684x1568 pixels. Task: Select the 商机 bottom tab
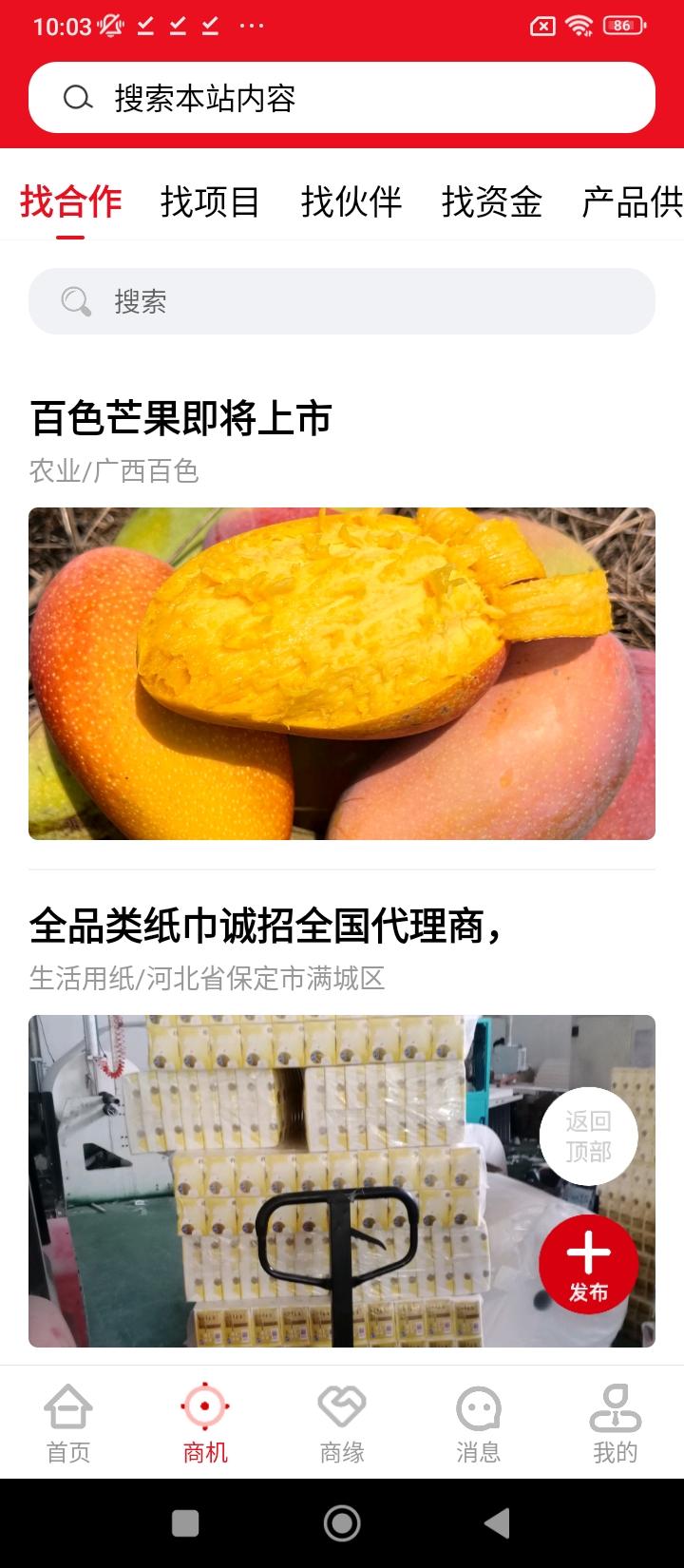205,1423
